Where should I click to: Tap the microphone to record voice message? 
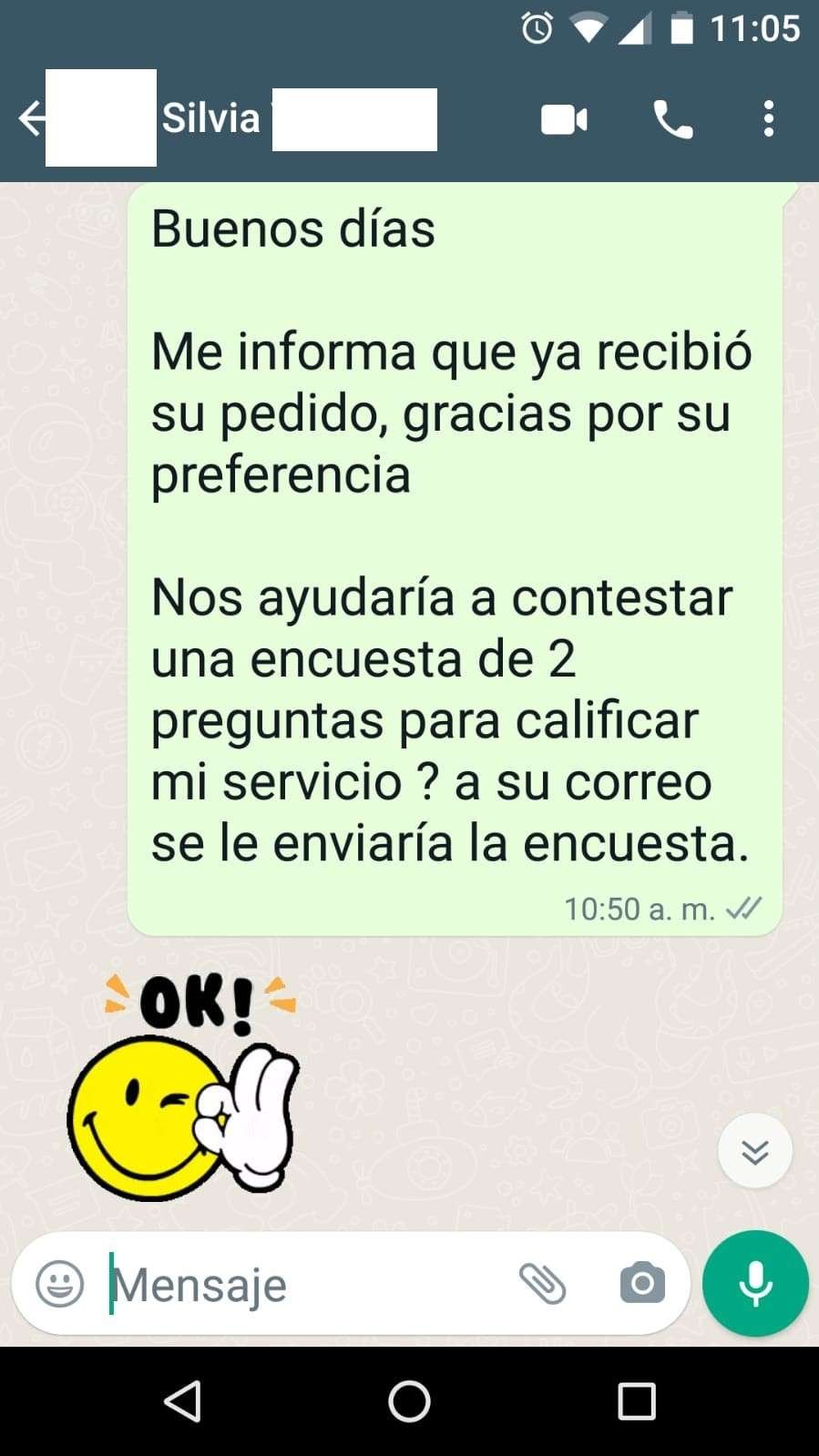755,1284
